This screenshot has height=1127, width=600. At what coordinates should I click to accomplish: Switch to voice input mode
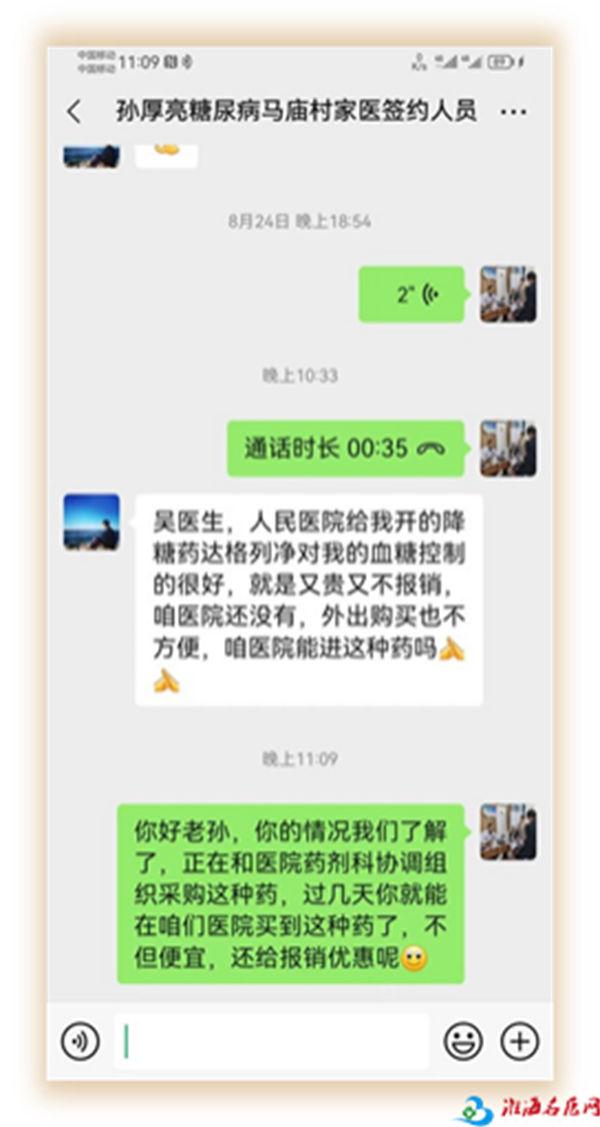80,1041
